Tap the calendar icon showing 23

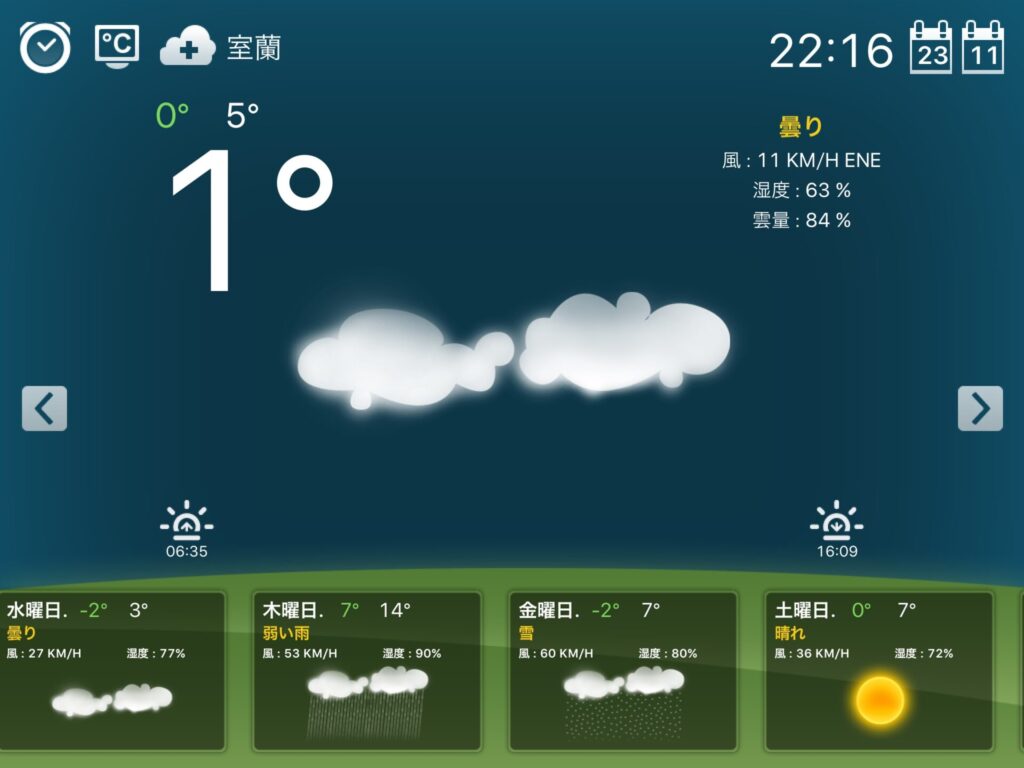931,48
